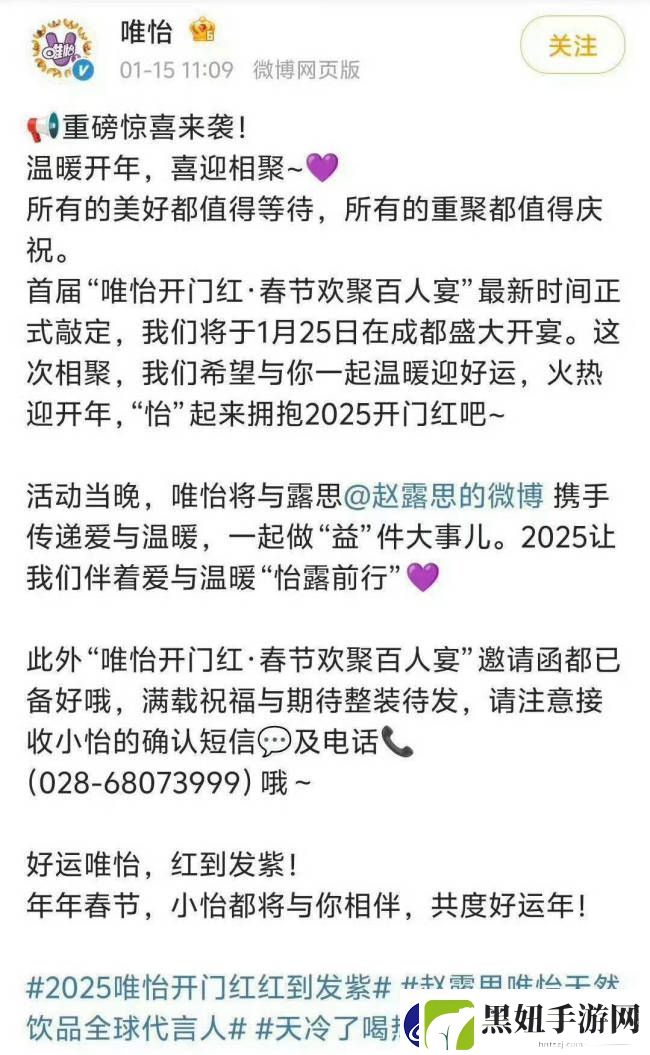Viewport: 650px width, 1055px height.
Task: Open the 唯怡 username
Action: point(146,32)
